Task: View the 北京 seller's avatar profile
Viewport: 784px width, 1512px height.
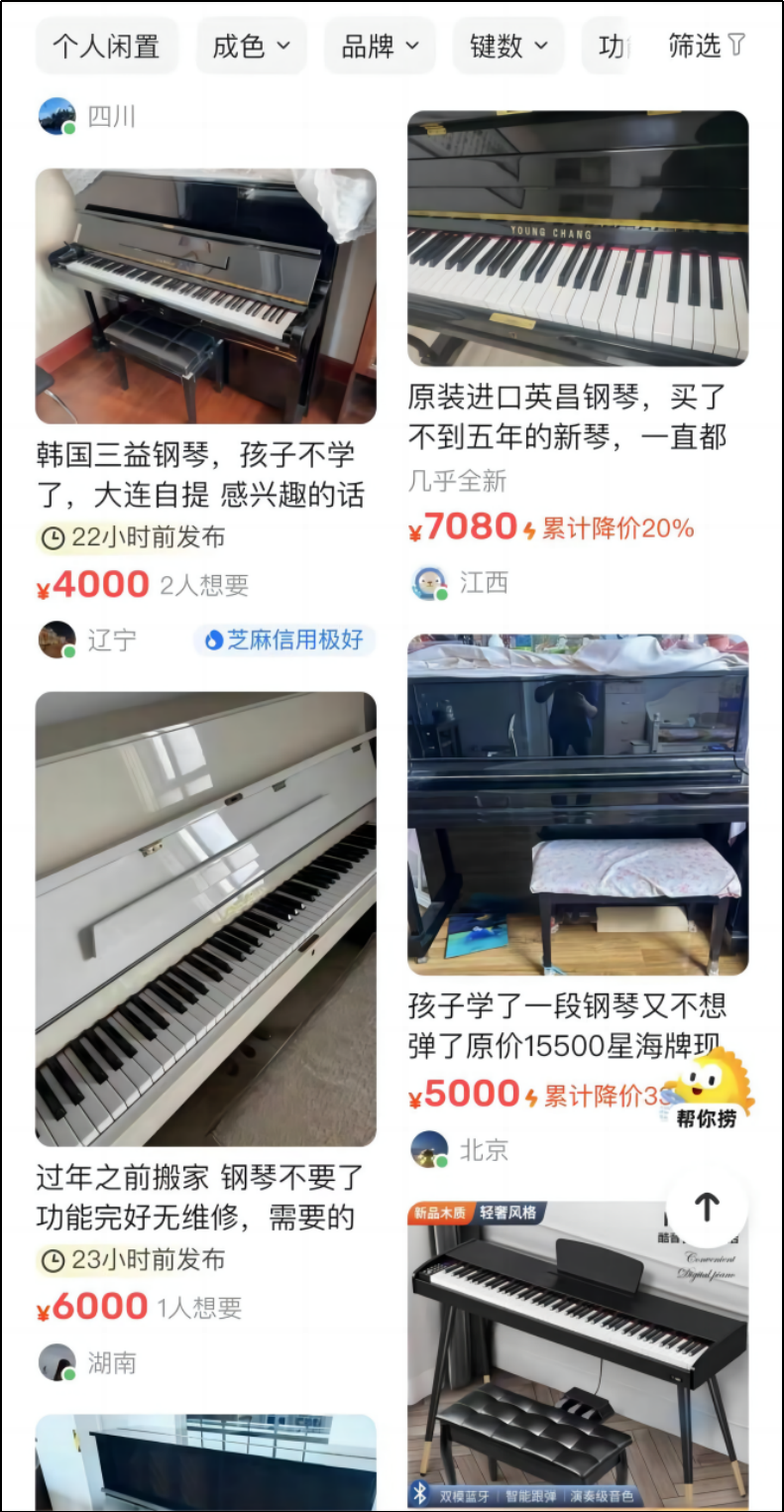Action: 430,1149
